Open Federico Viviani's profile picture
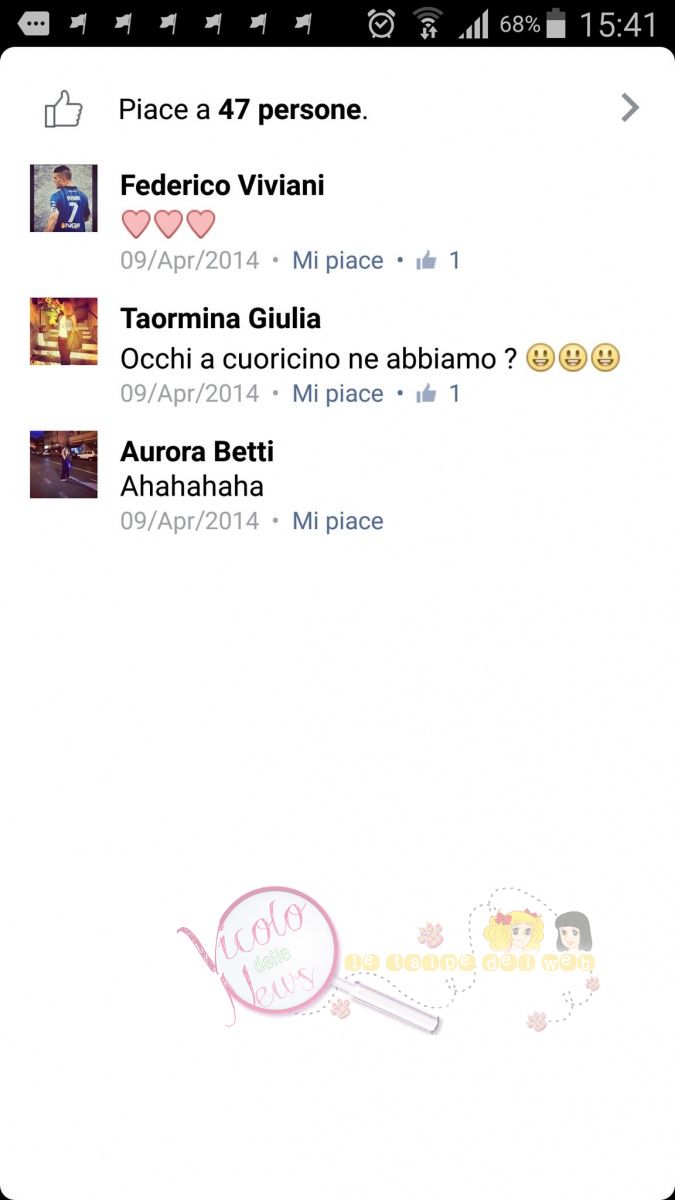675x1200 pixels. pos(64,198)
